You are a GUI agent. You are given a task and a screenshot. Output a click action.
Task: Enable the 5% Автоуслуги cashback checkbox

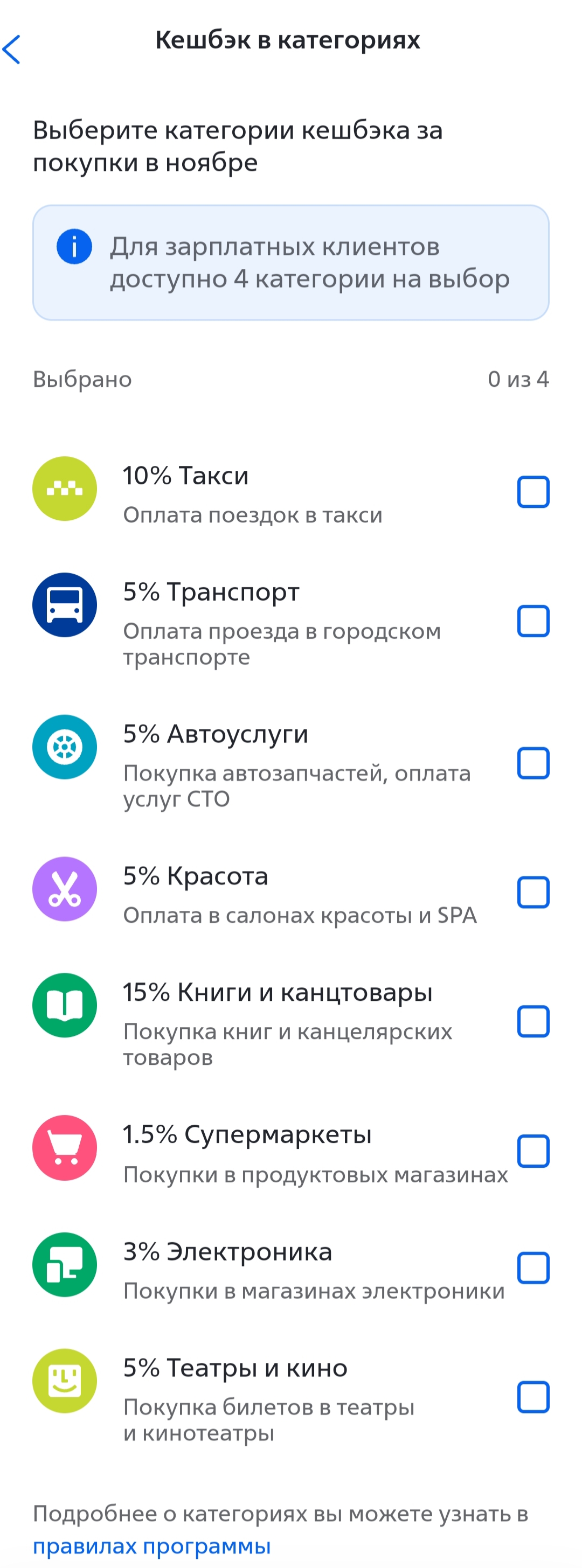tap(532, 763)
